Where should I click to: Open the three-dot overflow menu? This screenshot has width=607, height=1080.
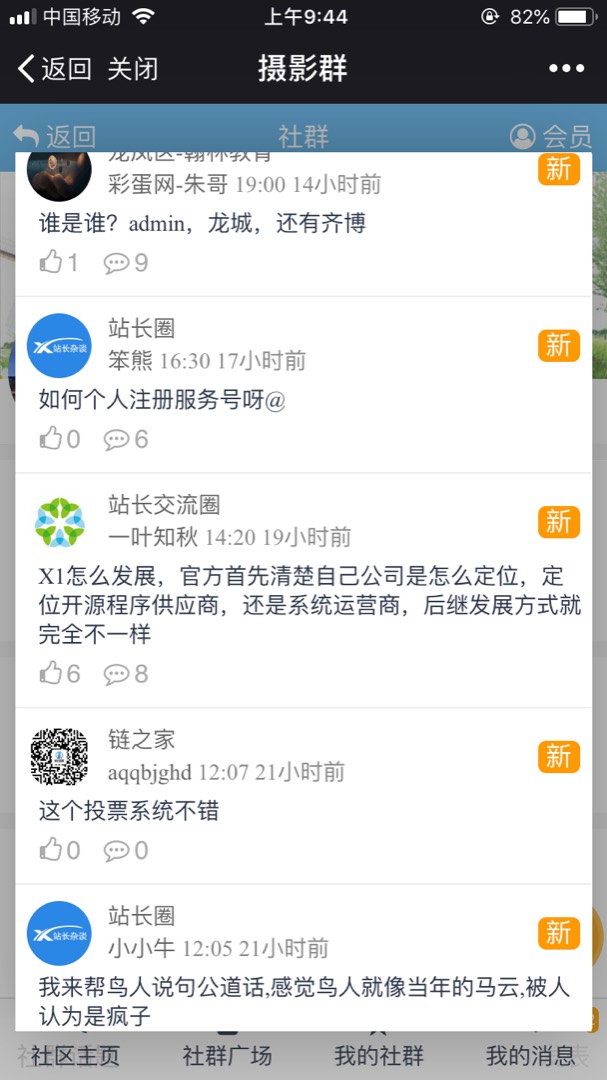click(x=566, y=69)
